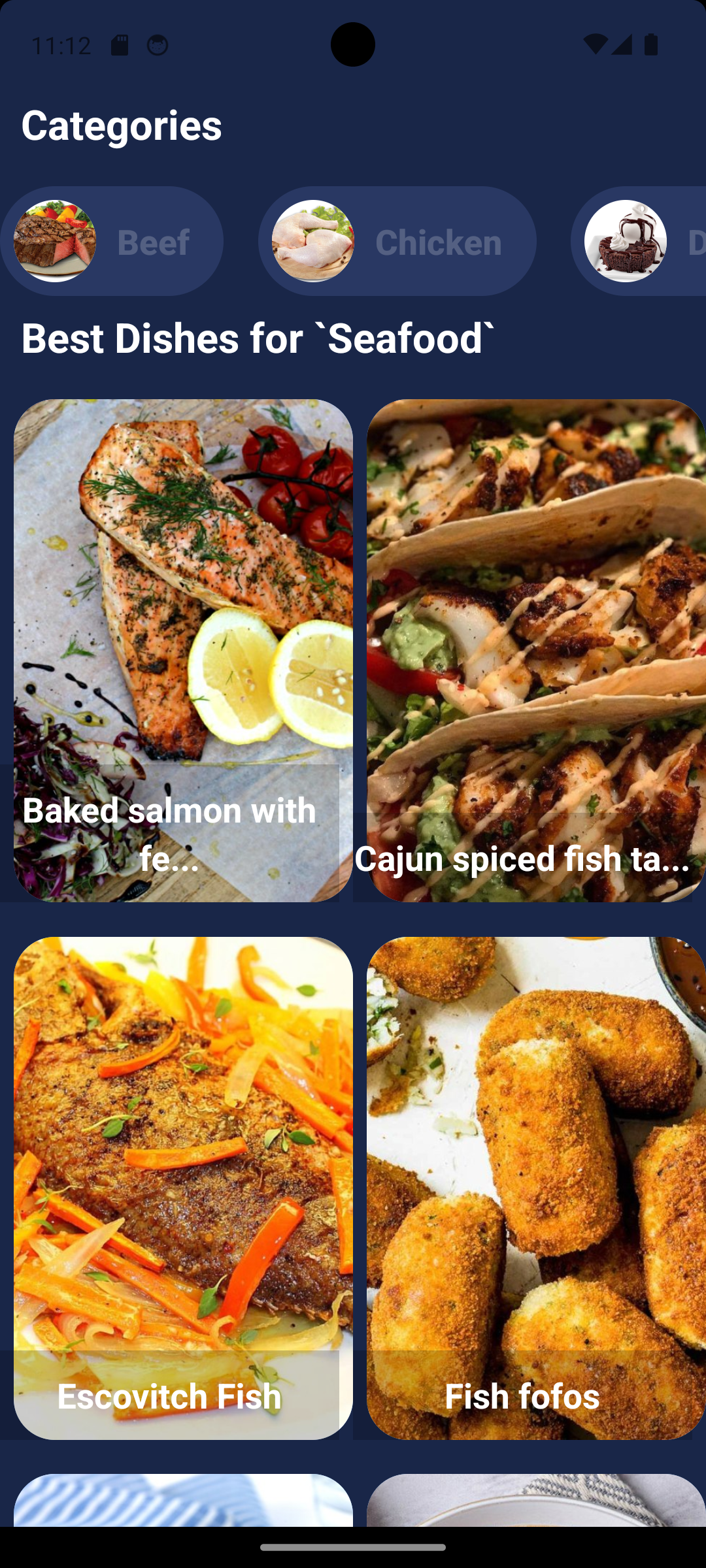Open the Escovitch Fish dish card

[183, 1188]
